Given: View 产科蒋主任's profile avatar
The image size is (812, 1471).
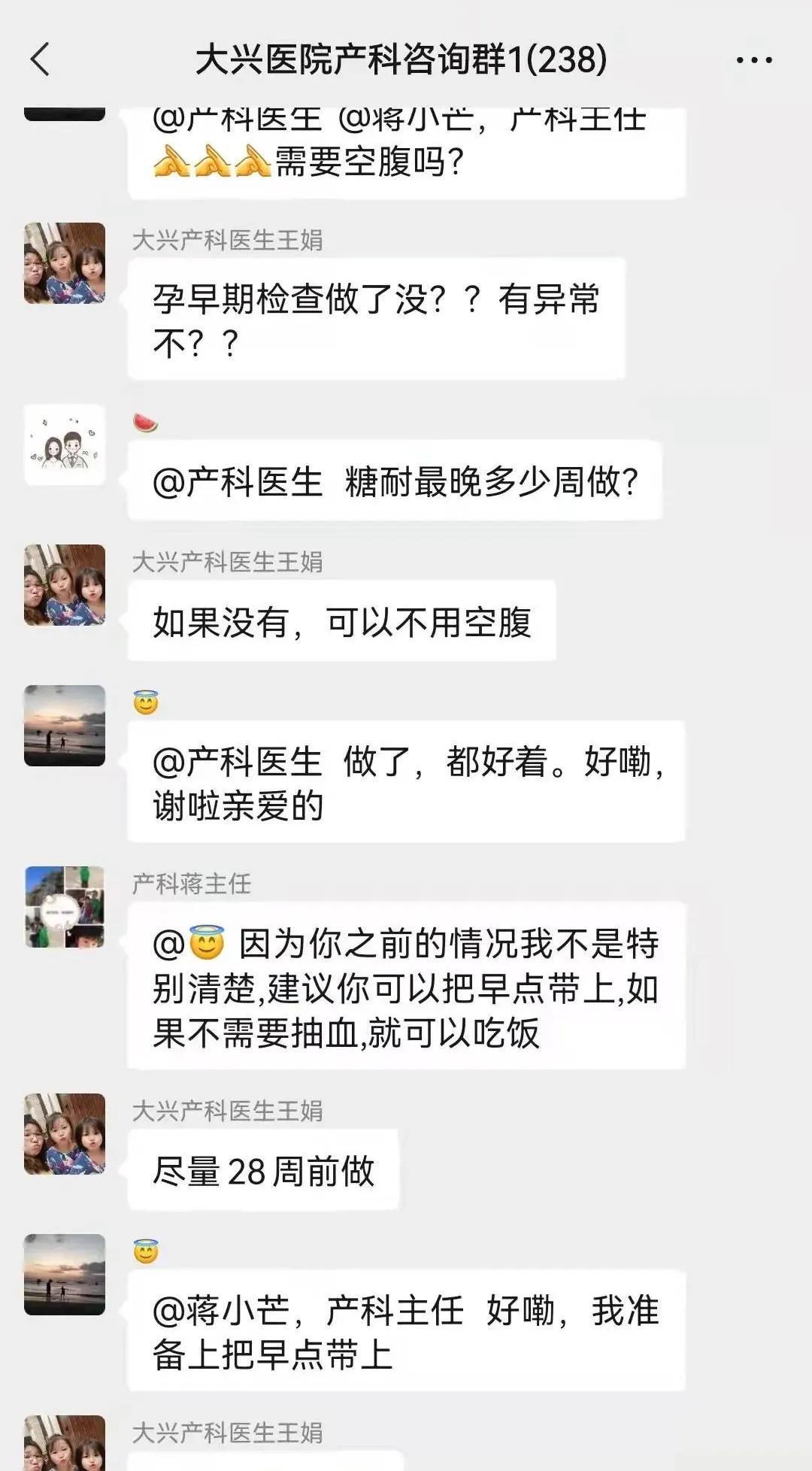Looking at the screenshot, I should point(65,907).
